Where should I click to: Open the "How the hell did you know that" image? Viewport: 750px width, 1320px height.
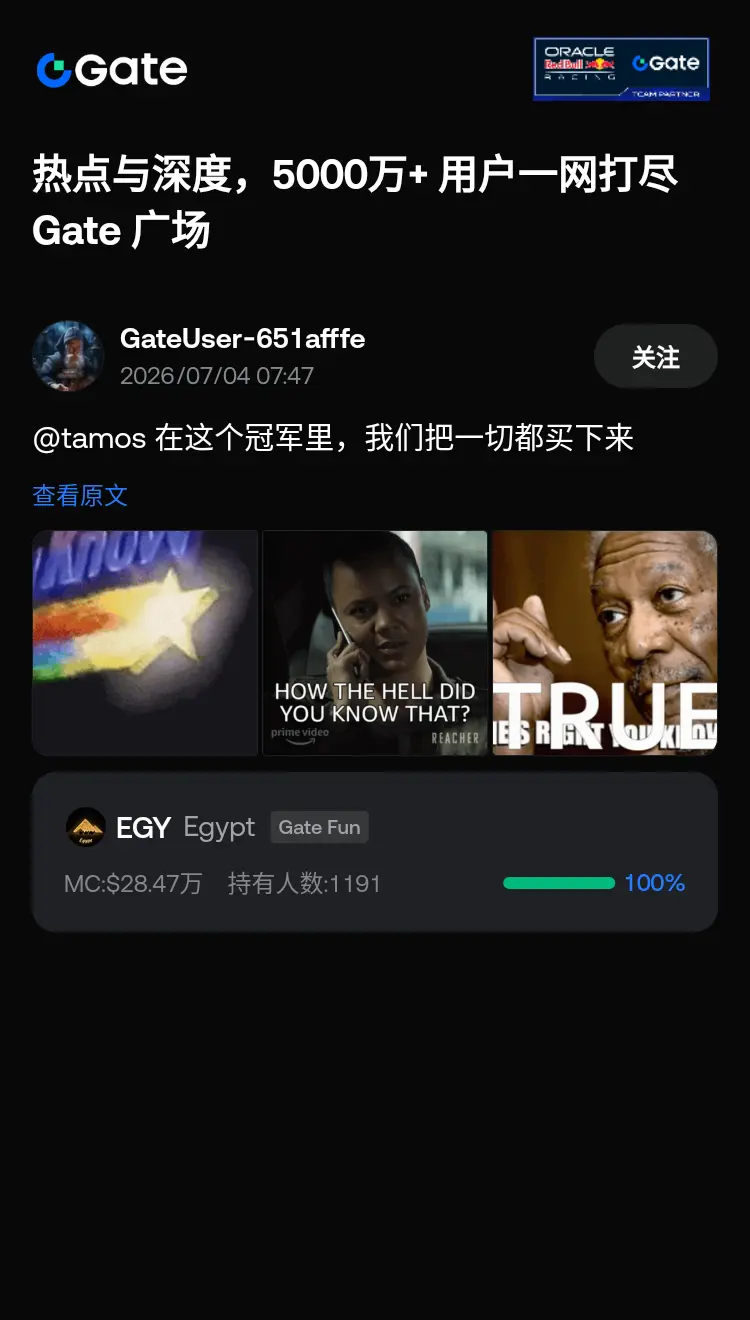pyautogui.click(x=375, y=643)
